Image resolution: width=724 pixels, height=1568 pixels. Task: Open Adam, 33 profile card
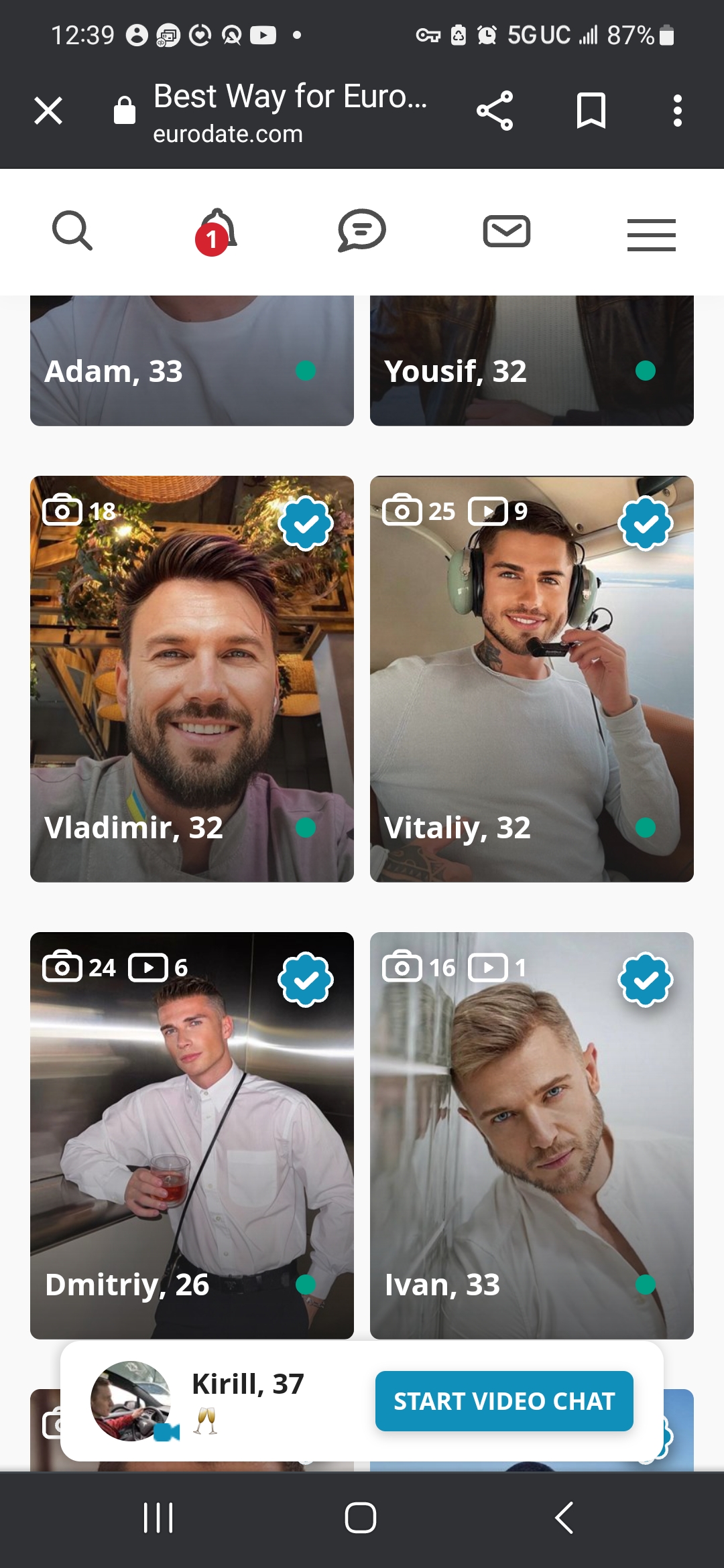click(192, 361)
